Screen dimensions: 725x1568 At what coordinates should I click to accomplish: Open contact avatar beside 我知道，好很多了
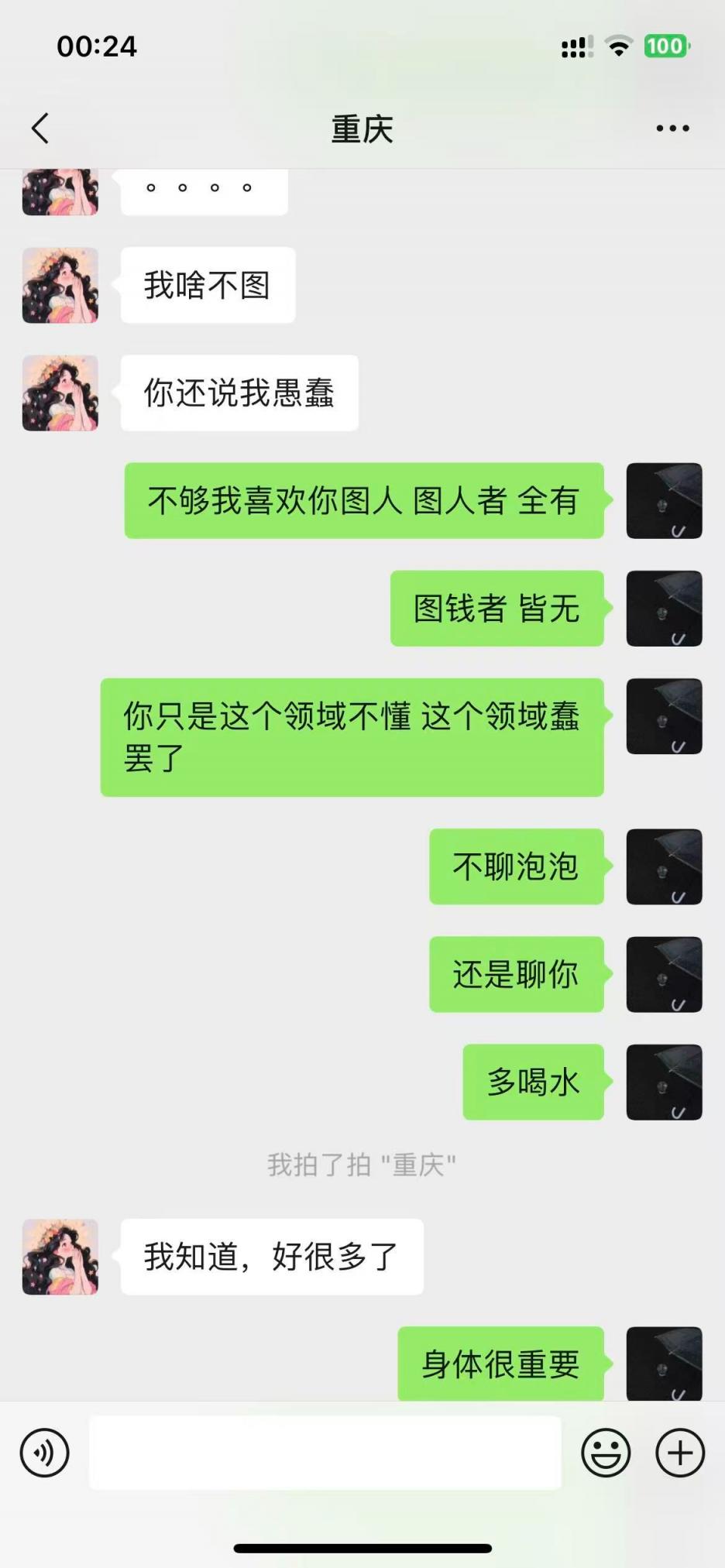click(60, 1257)
